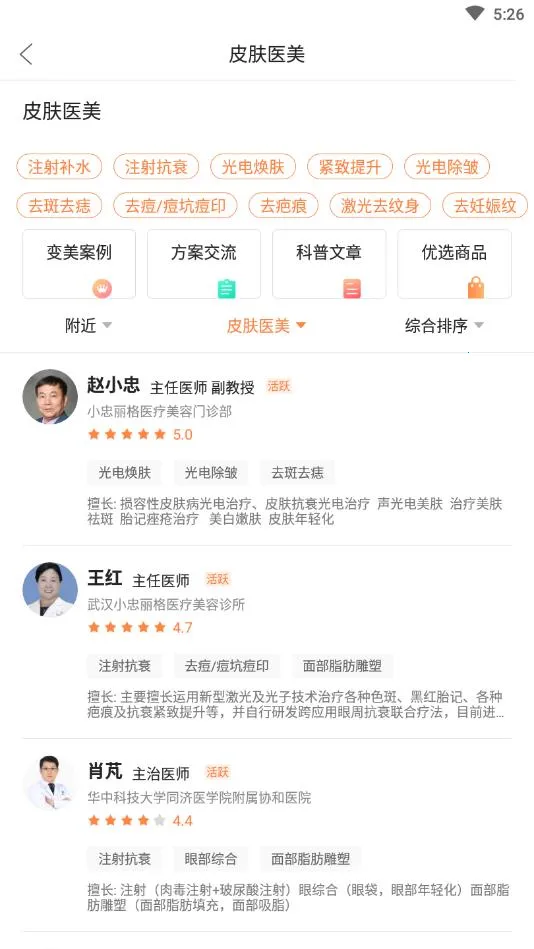Open the 科普文章 card
This screenshot has height=949, width=534.
tap(329, 264)
